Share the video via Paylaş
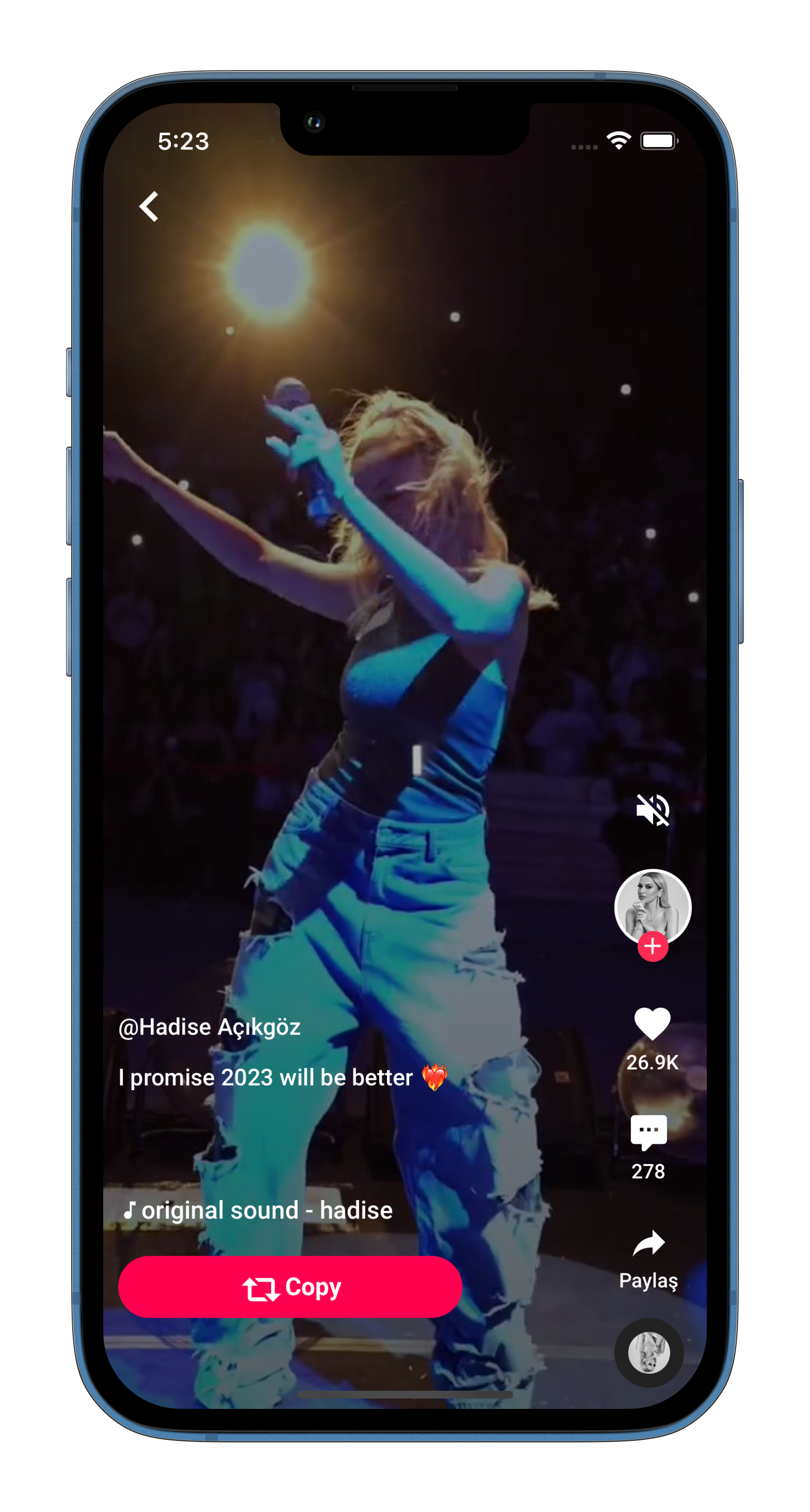 click(x=649, y=1243)
